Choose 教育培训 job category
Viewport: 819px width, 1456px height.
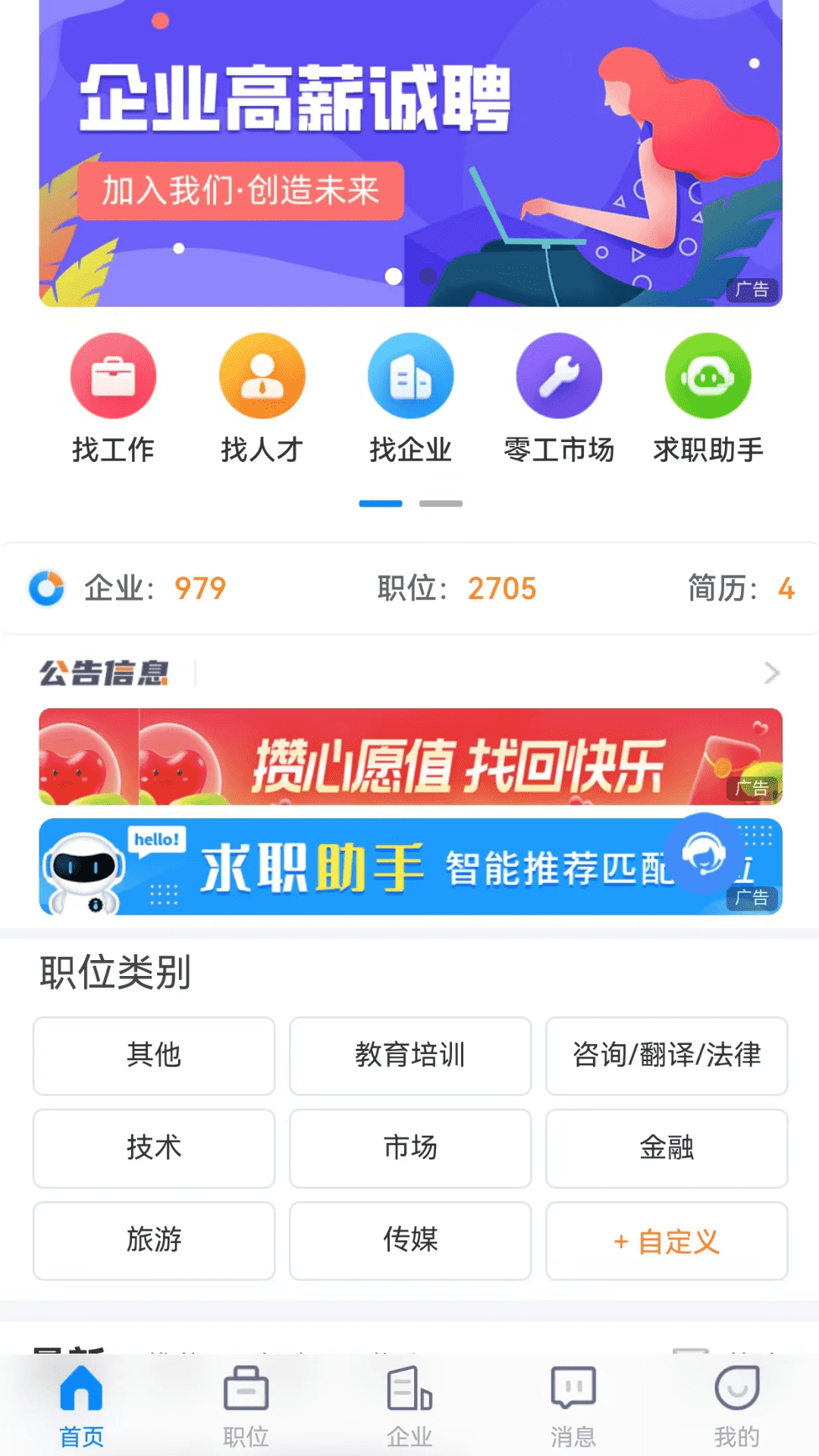click(x=410, y=1056)
